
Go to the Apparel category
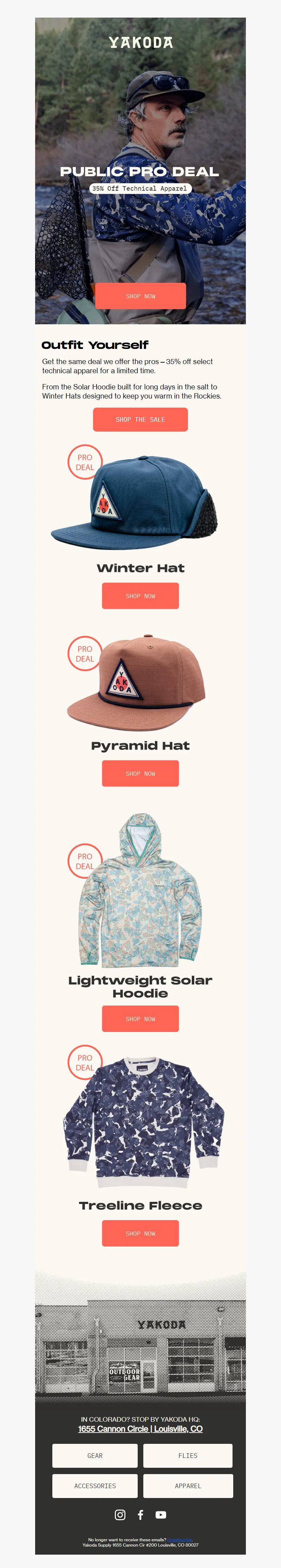[x=188, y=1486]
